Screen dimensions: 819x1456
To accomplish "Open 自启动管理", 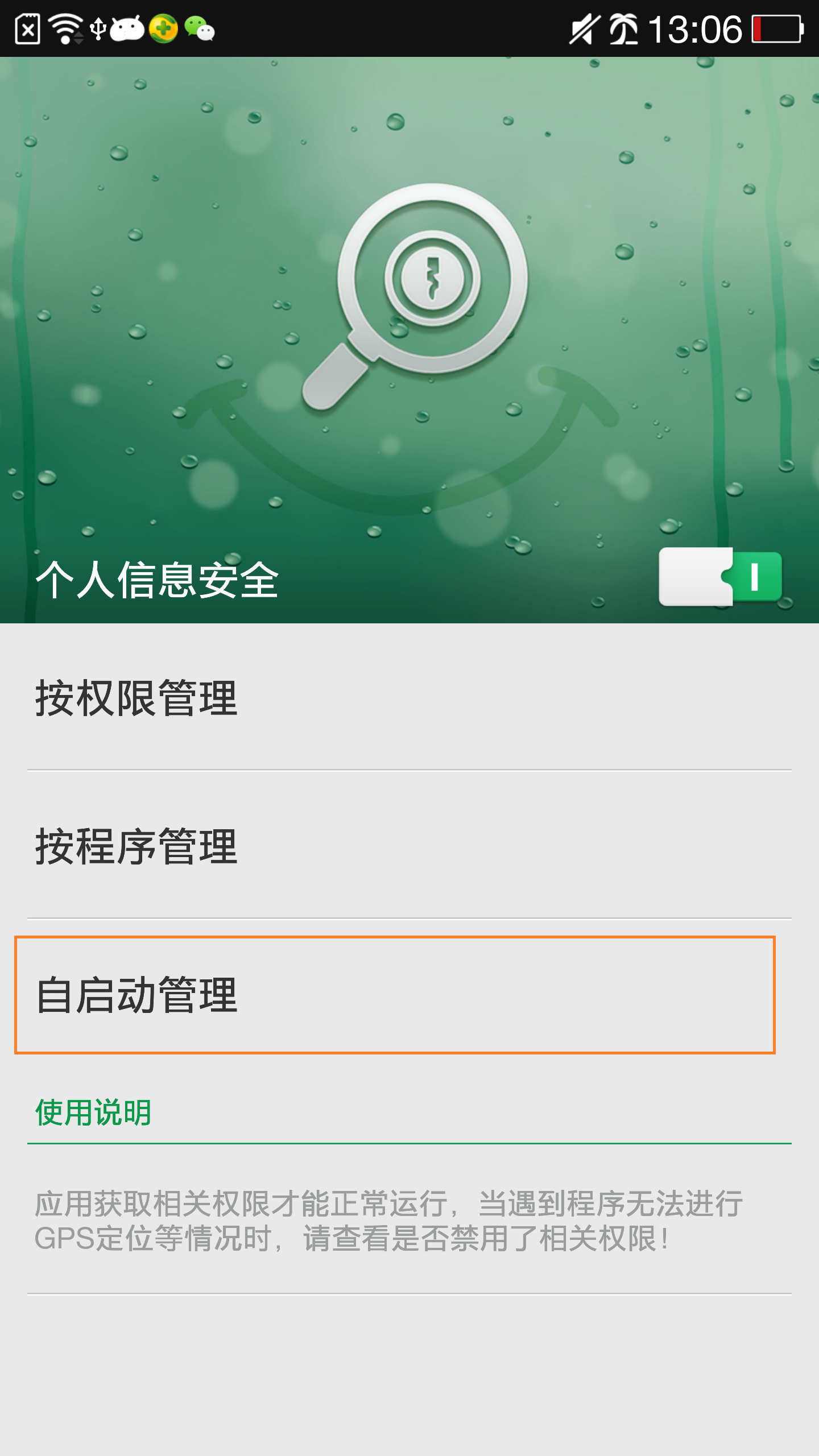I will click(x=395, y=995).
